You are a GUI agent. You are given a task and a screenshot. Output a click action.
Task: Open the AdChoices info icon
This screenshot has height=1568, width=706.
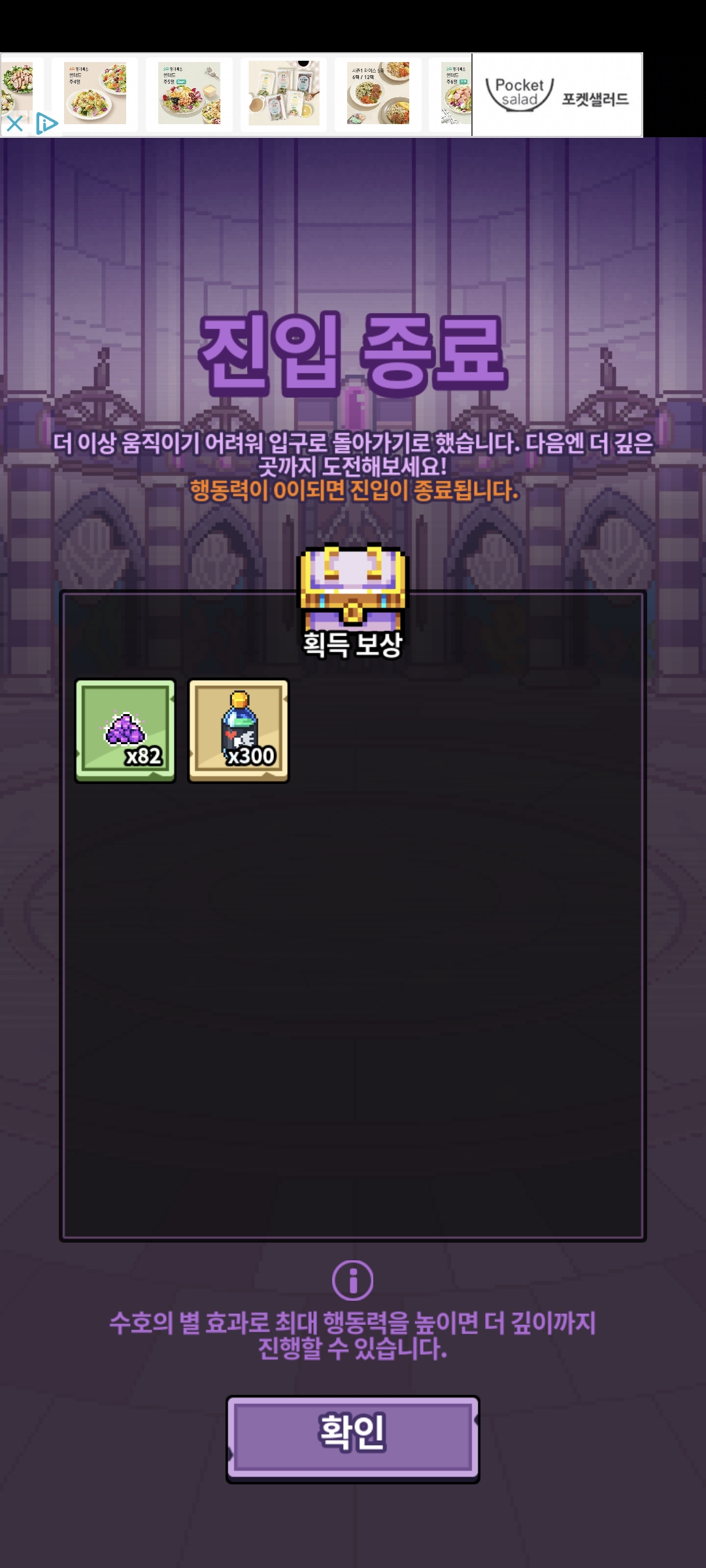[x=46, y=123]
